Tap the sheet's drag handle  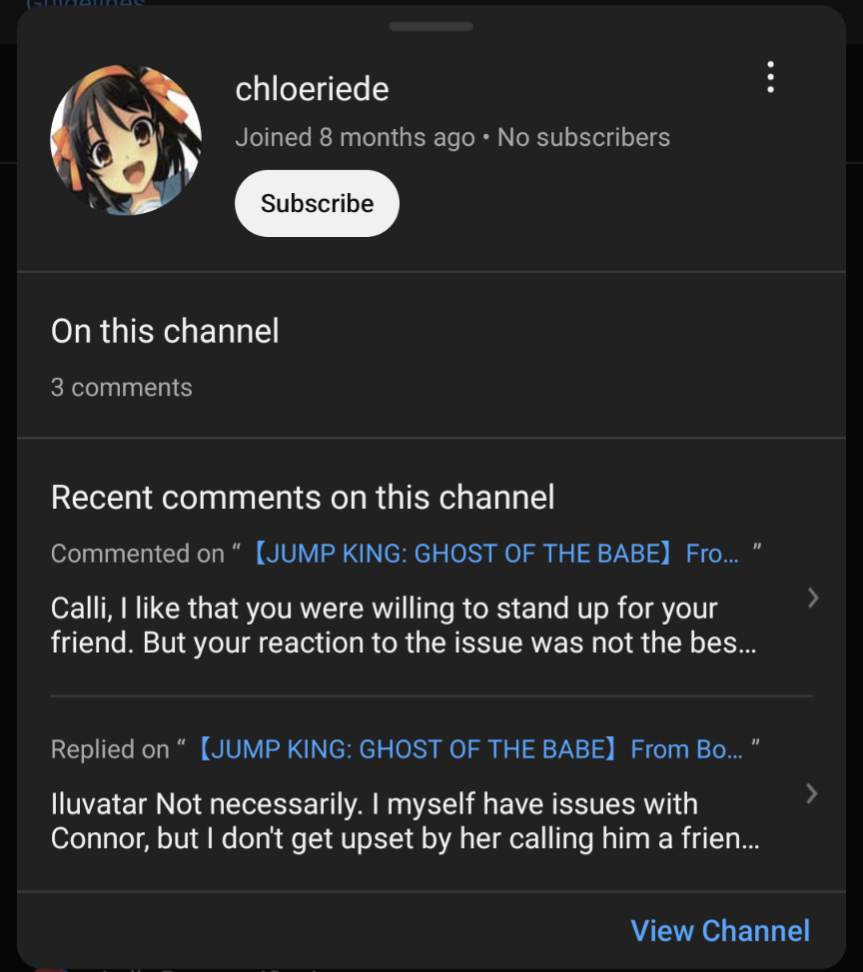pos(431,27)
